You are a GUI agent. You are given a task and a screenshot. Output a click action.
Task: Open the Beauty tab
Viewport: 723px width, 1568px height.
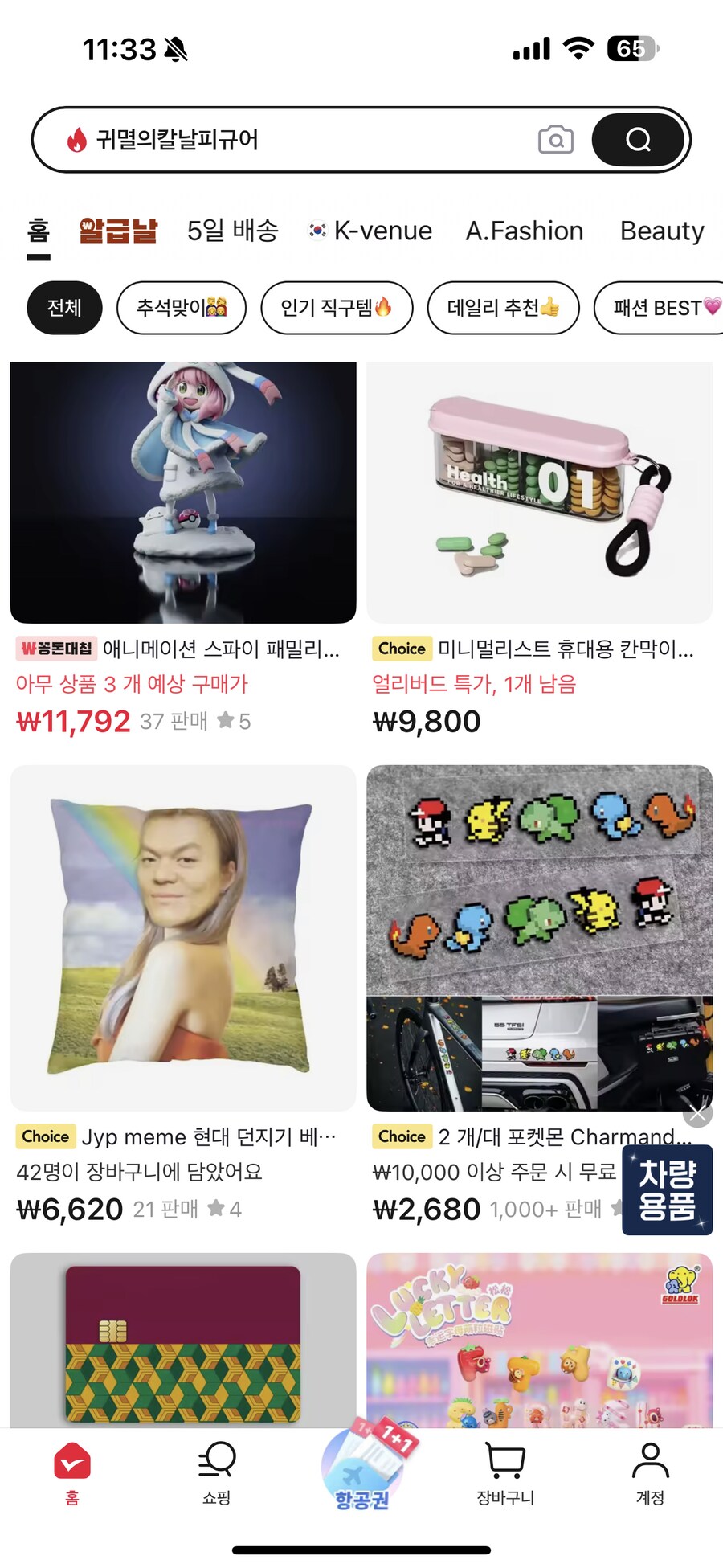(661, 231)
